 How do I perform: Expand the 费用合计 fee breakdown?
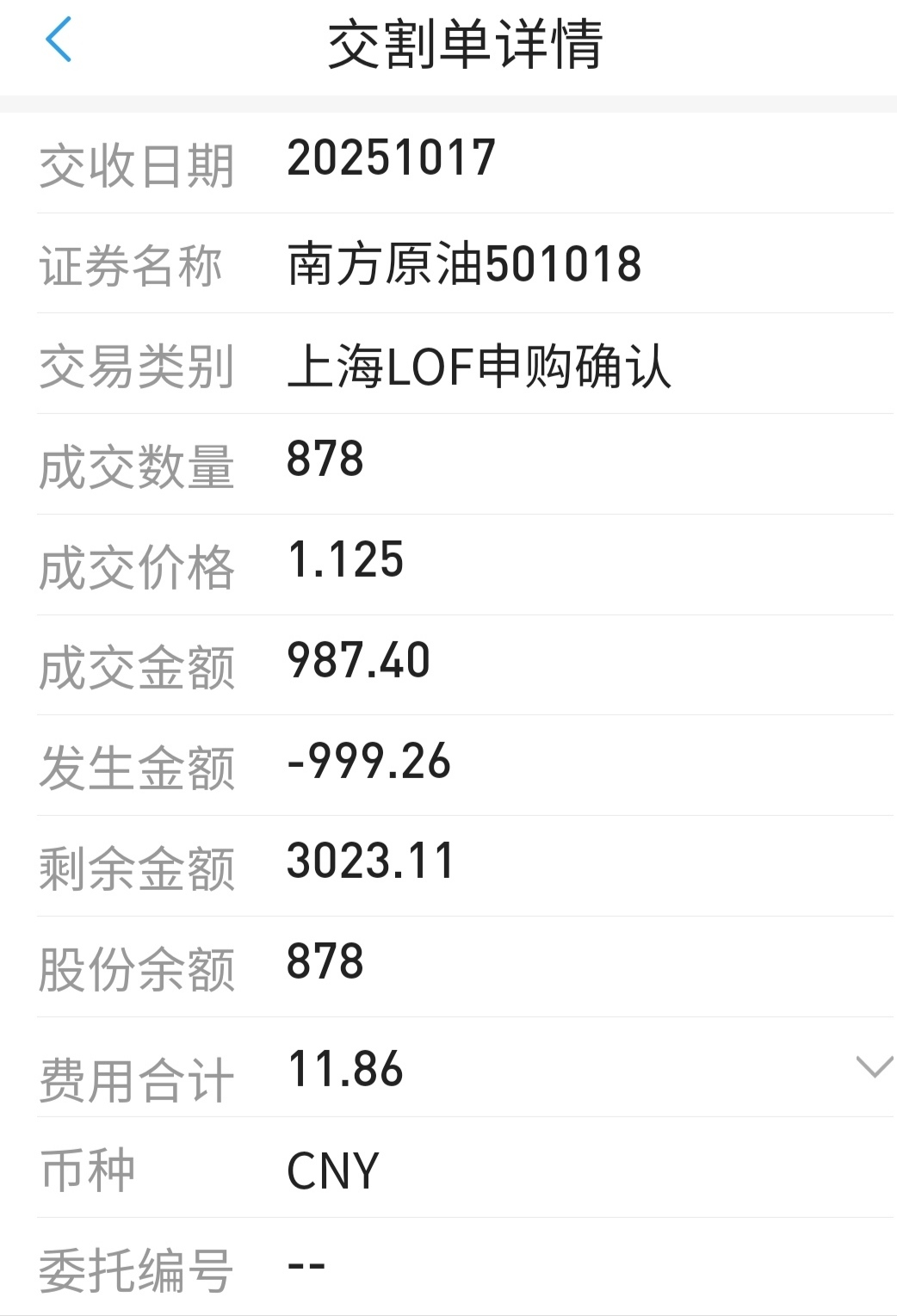(874, 1067)
